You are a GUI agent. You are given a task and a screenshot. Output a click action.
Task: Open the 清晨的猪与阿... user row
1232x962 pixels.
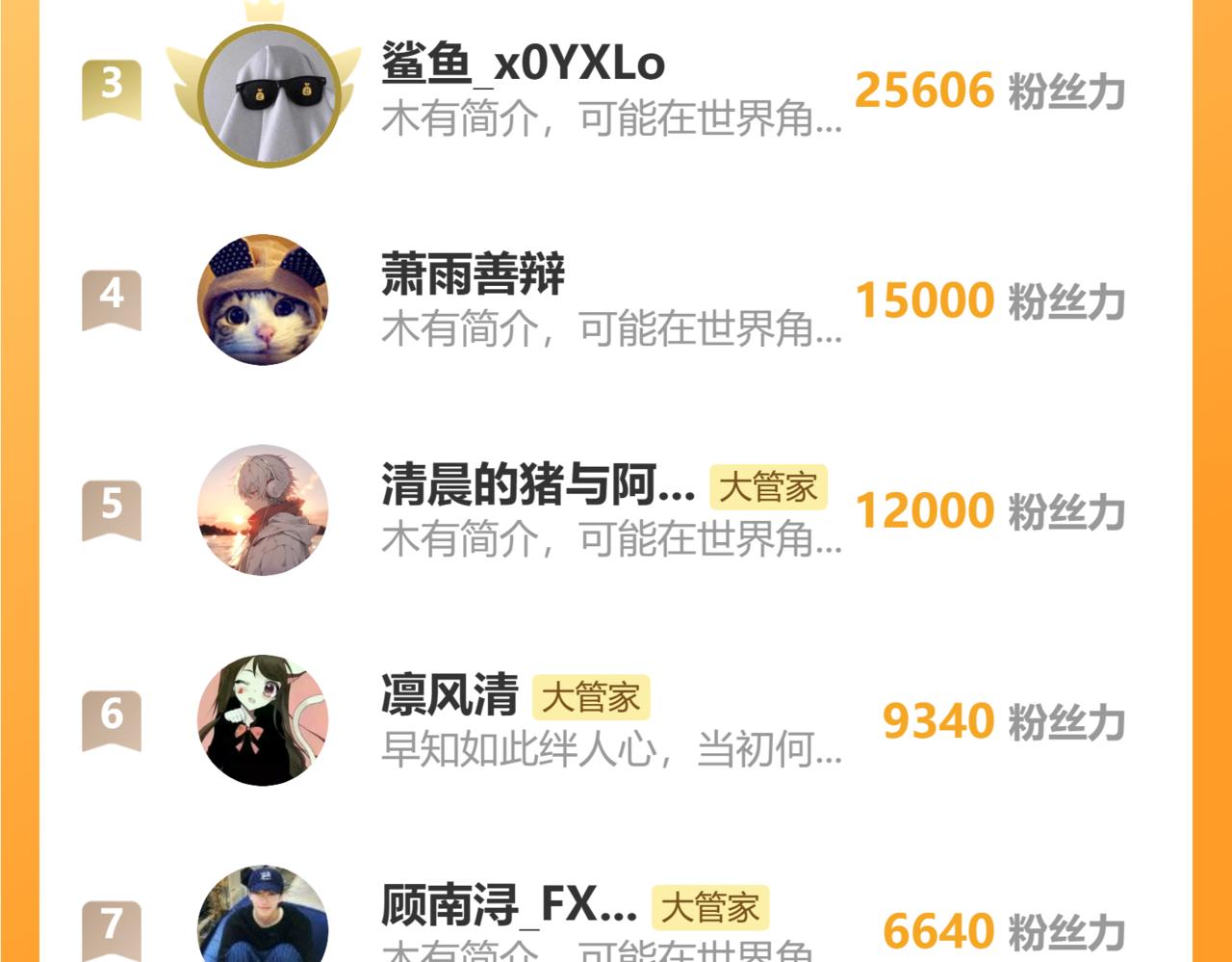pyautogui.click(x=537, y=484)
